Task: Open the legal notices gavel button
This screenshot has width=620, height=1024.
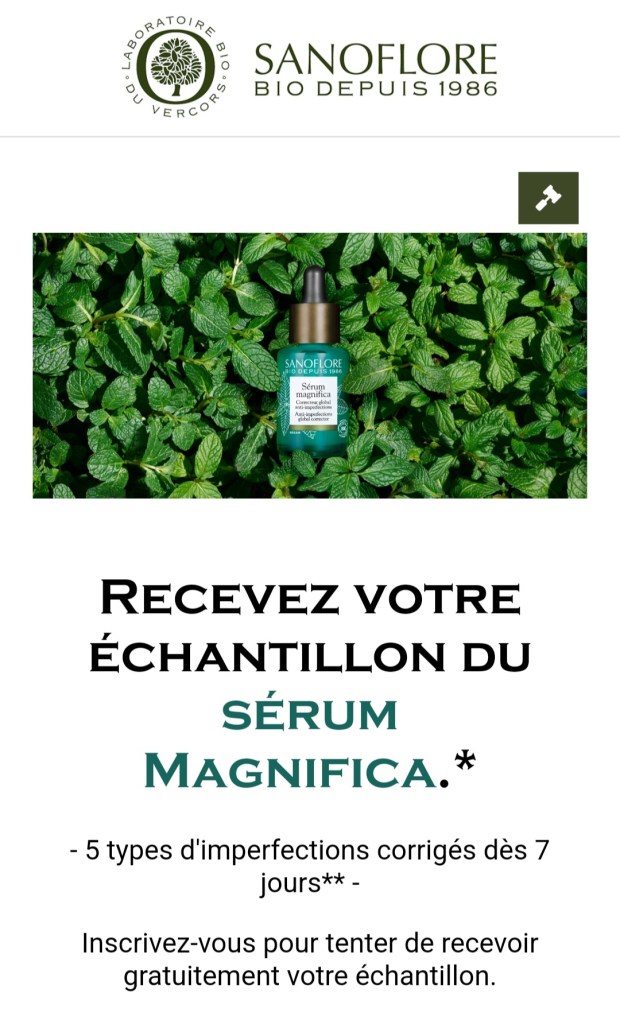Action: (548, 198)
